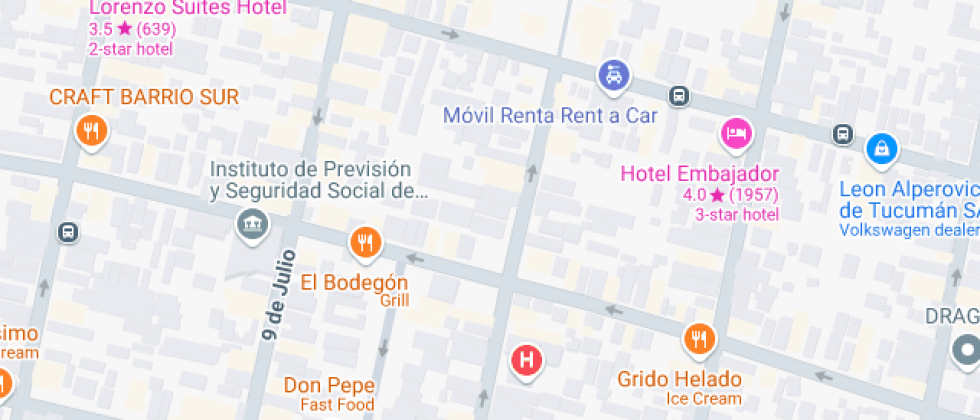Open the Hotel Embajador pin
Screen dimensions: 980x420
tap(736, 133)
